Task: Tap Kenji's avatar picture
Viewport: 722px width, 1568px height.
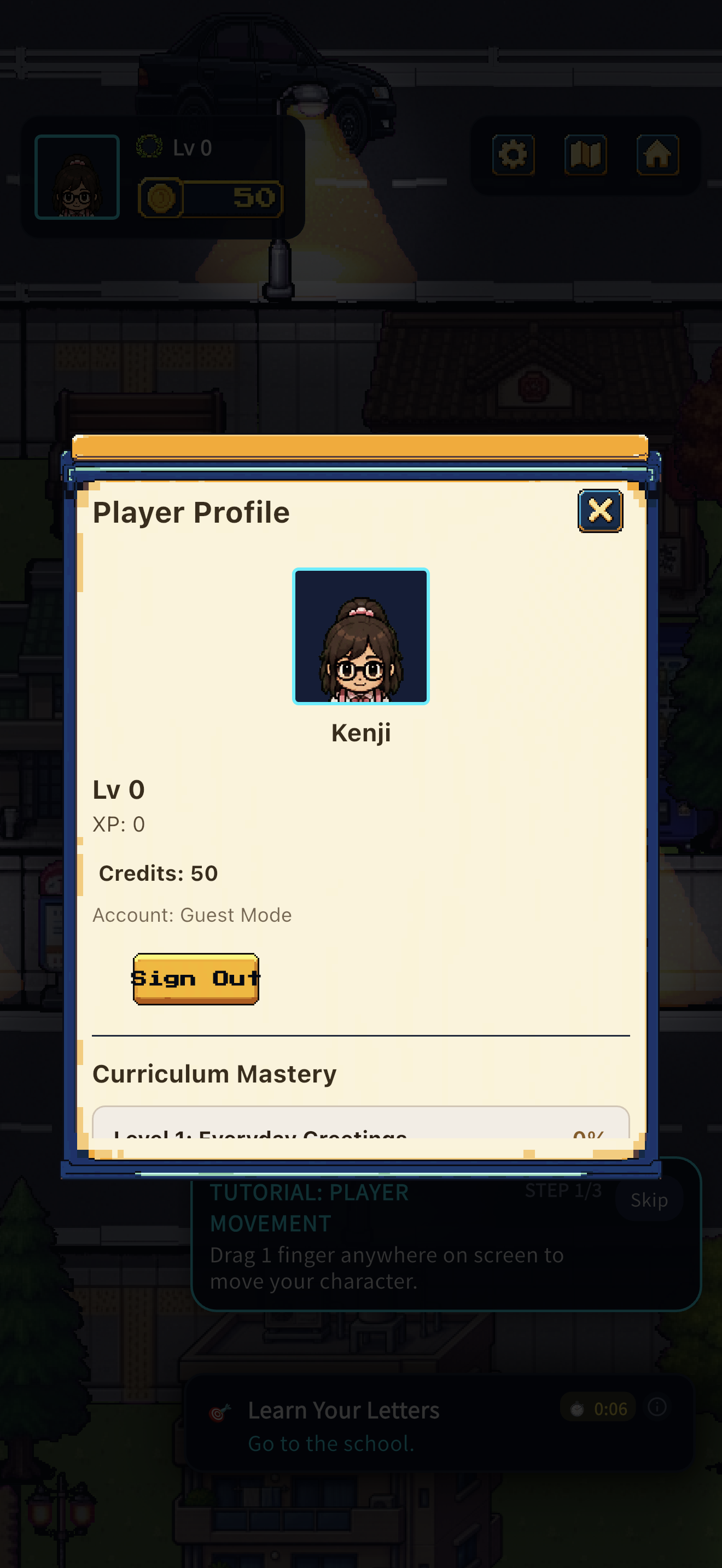Action: pos(361,636)
